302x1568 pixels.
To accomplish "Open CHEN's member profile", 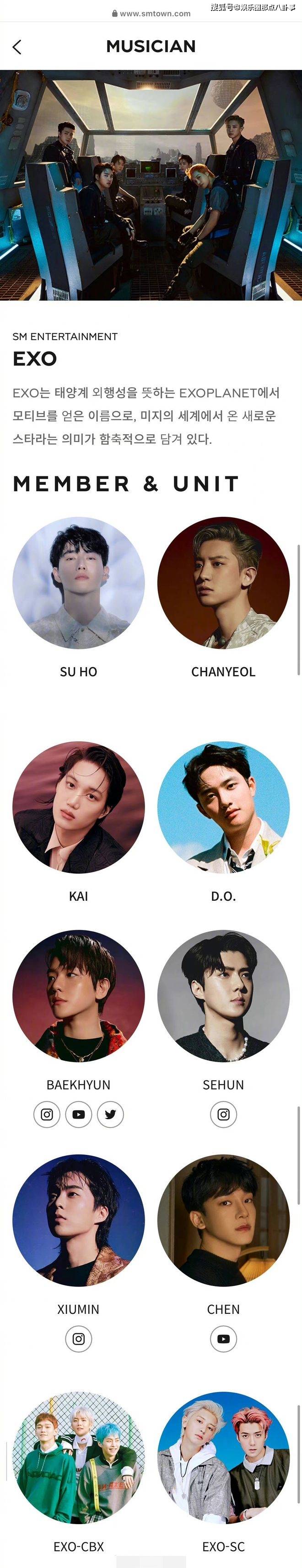I will pos(223,1220).
